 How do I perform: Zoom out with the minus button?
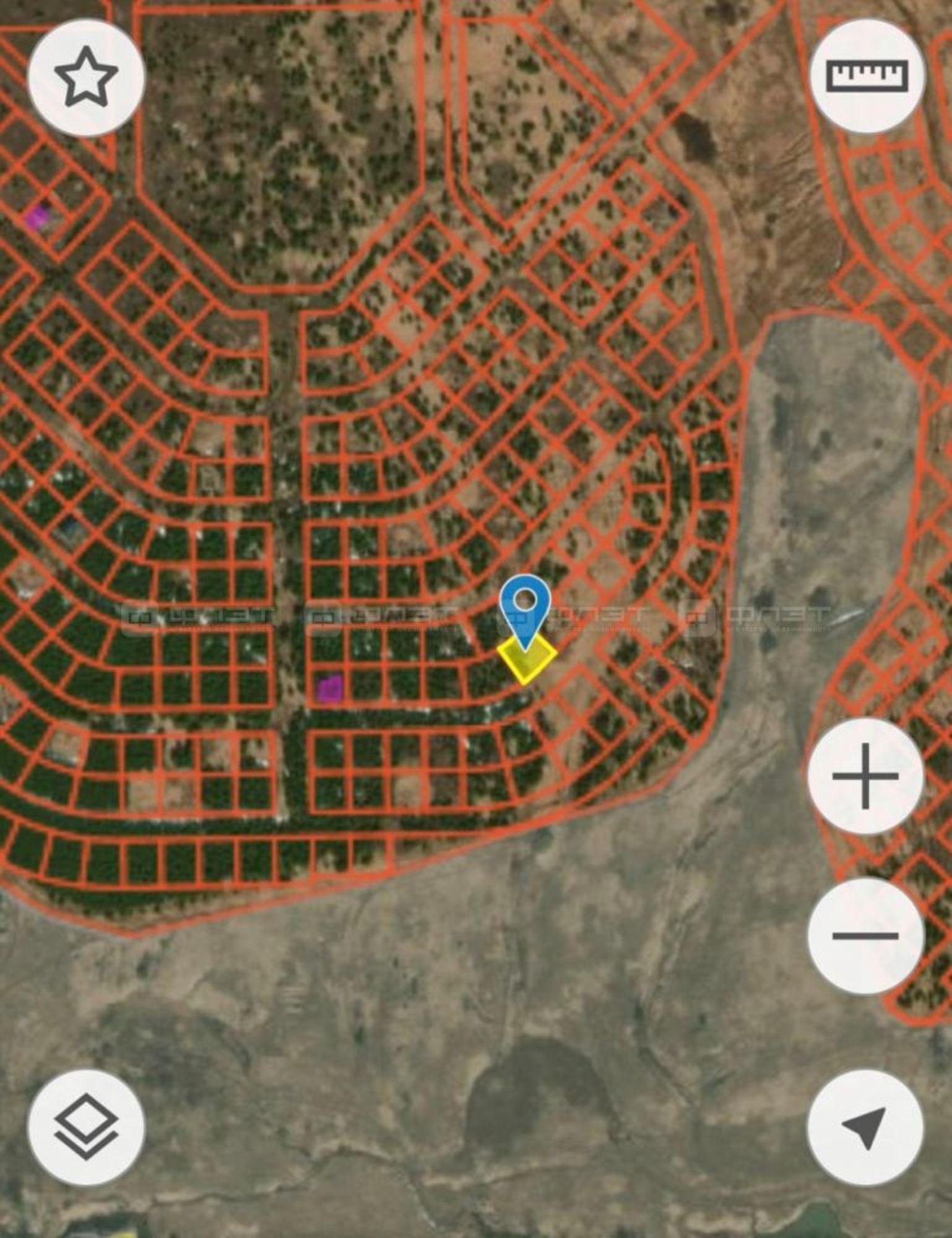(x=865, y=935)
